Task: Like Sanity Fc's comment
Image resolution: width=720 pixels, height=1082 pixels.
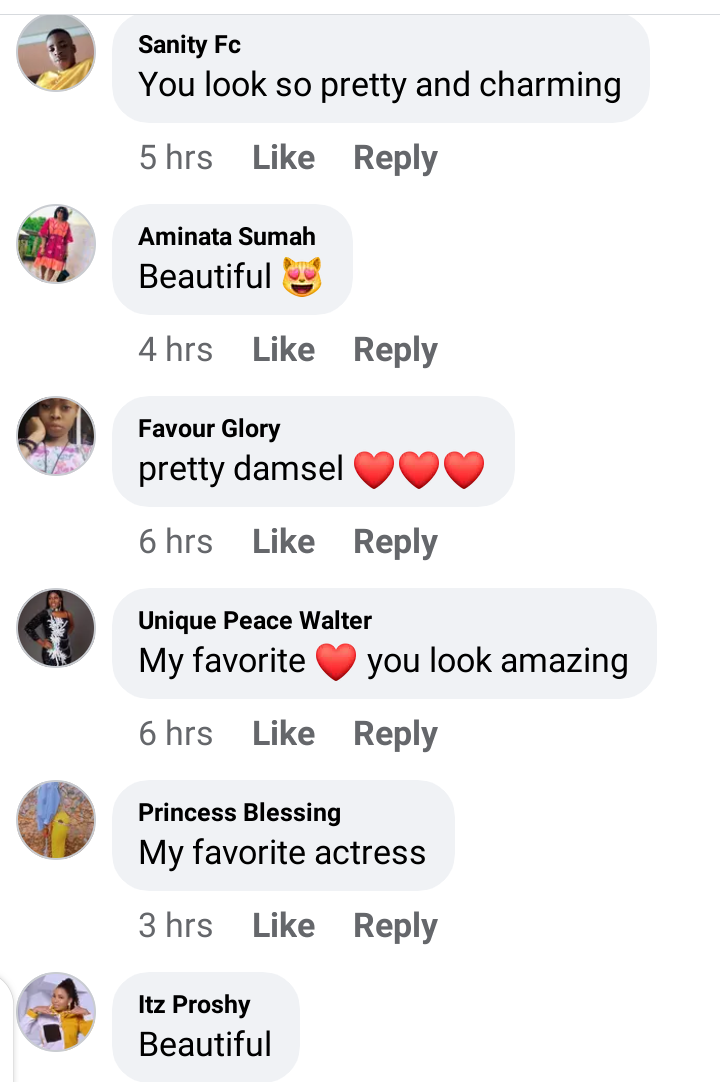Action: click(x=283, y=158)
